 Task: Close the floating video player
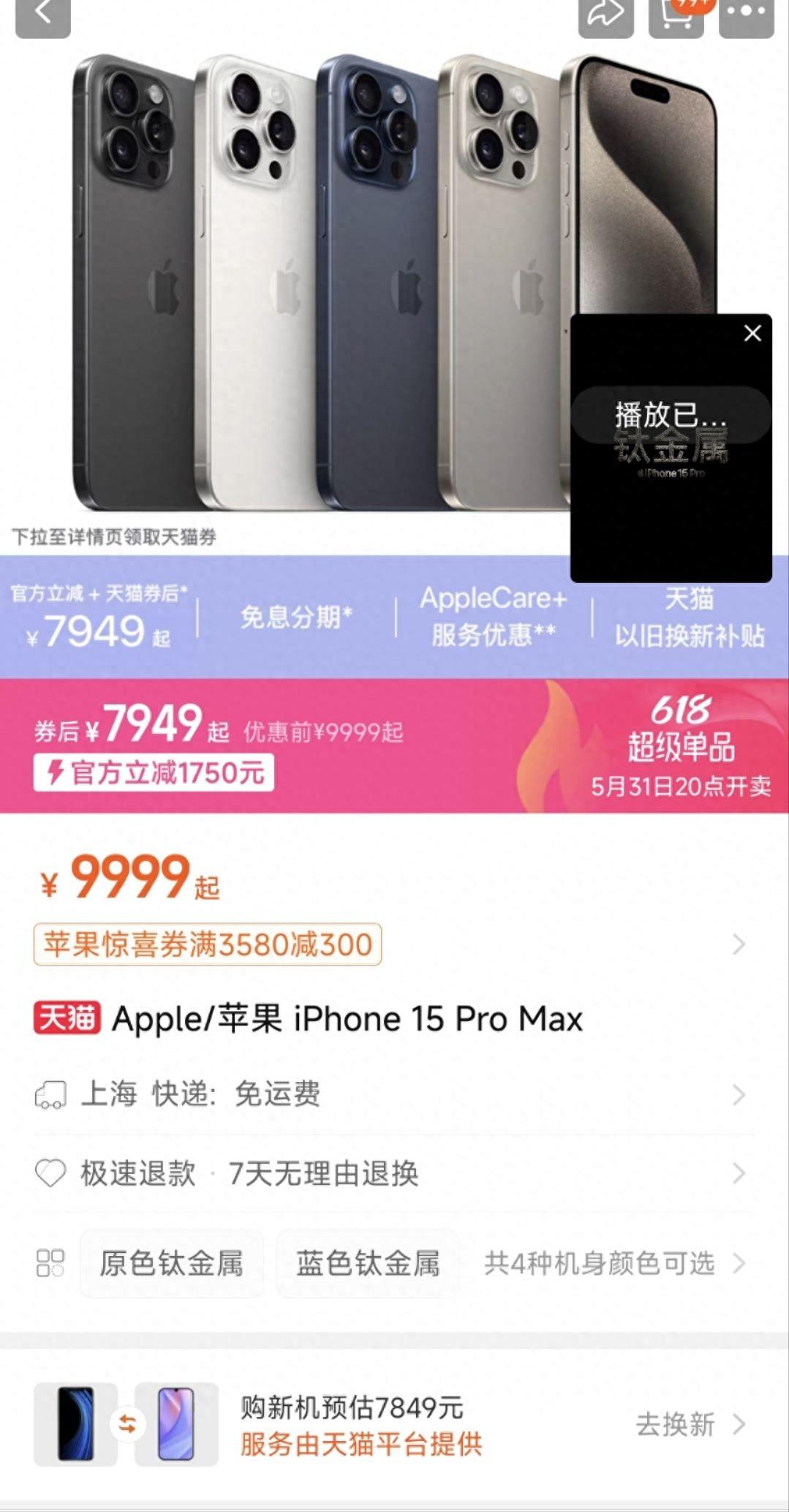coord(752,334)
